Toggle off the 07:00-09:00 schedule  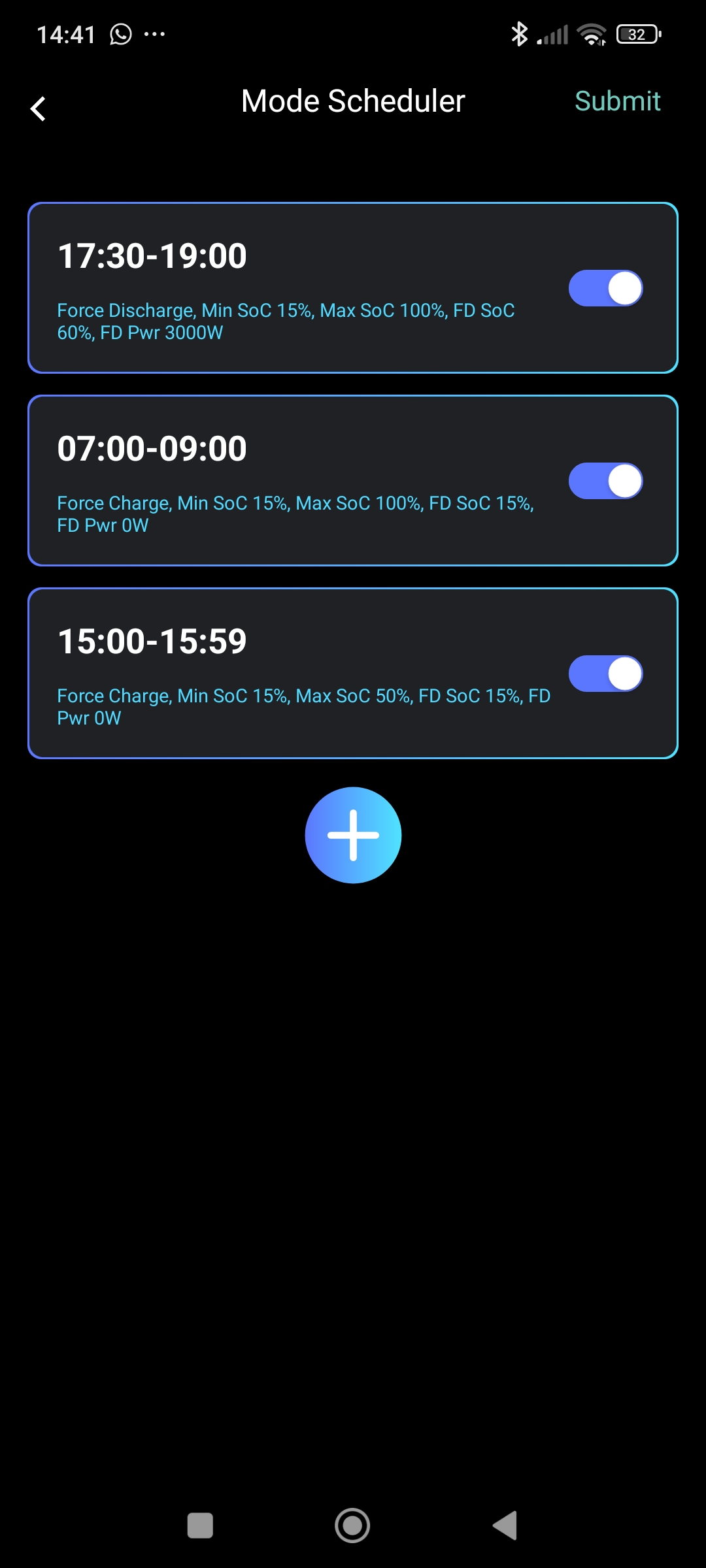point(605,481)
